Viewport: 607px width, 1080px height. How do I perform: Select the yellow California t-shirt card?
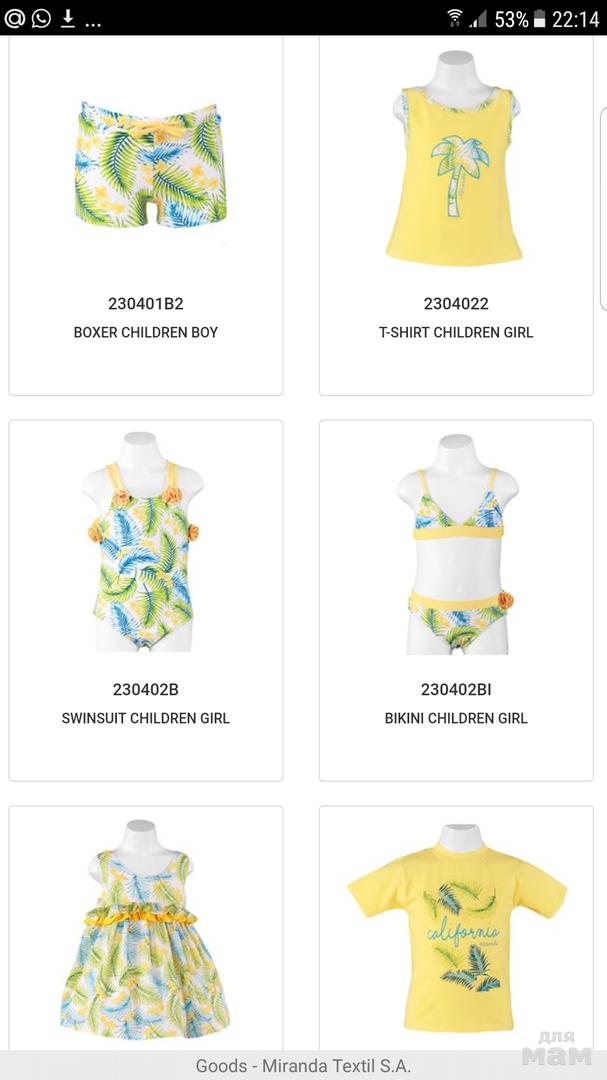pos(456,930)
